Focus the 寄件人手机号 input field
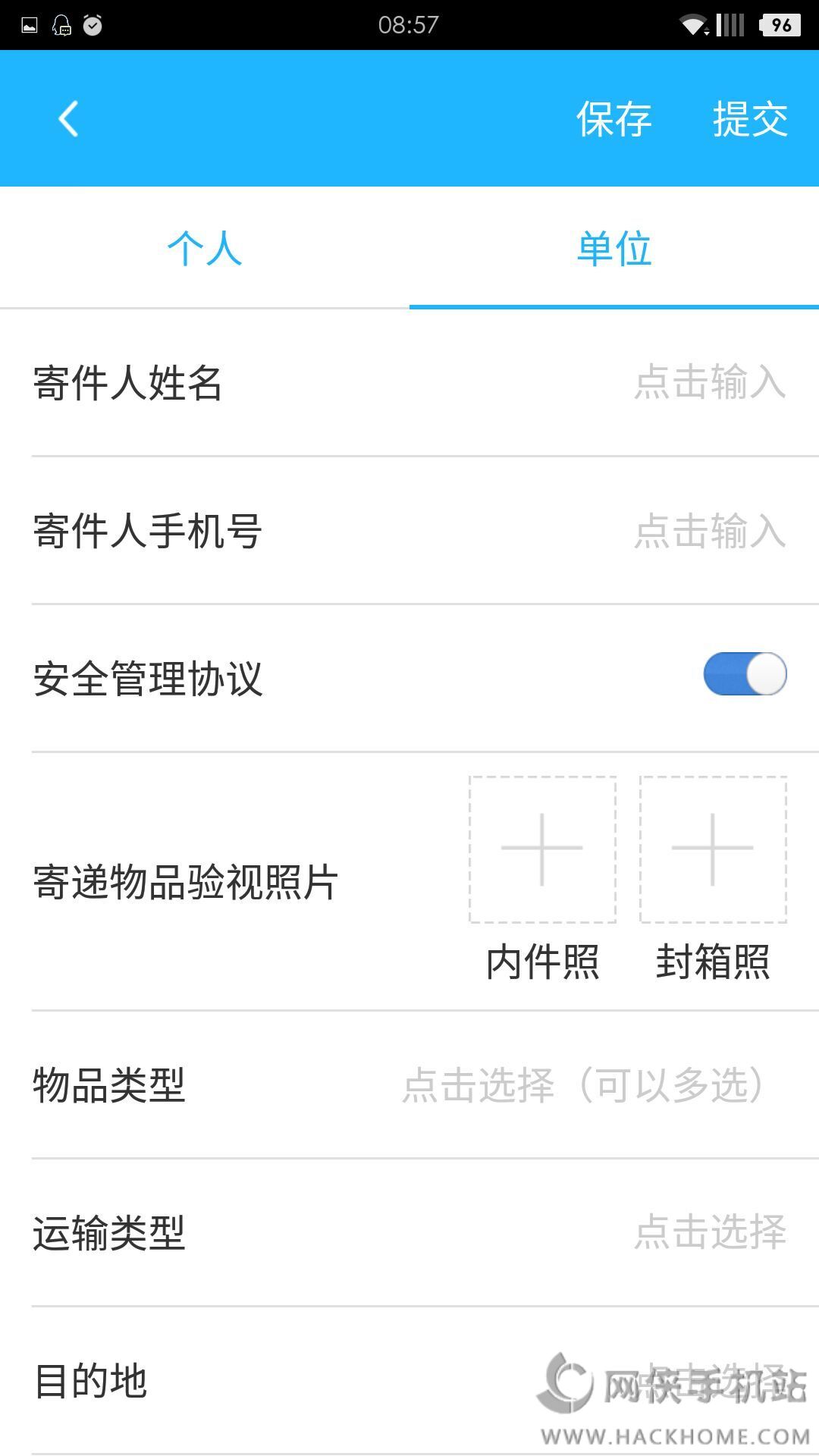Image resolution: width=819 pixels, height=1456 pixels. (710, 530)
